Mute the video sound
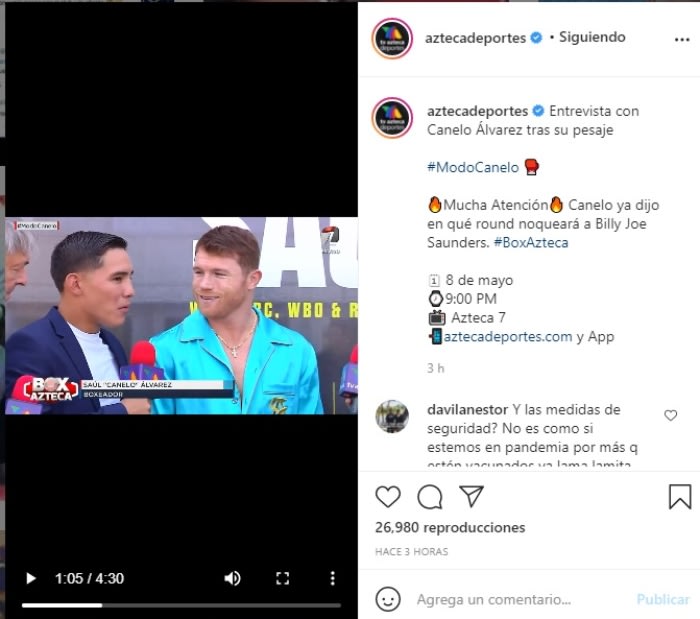The height and width of the screenshot is (619, 700). click(x=232, y=578)
